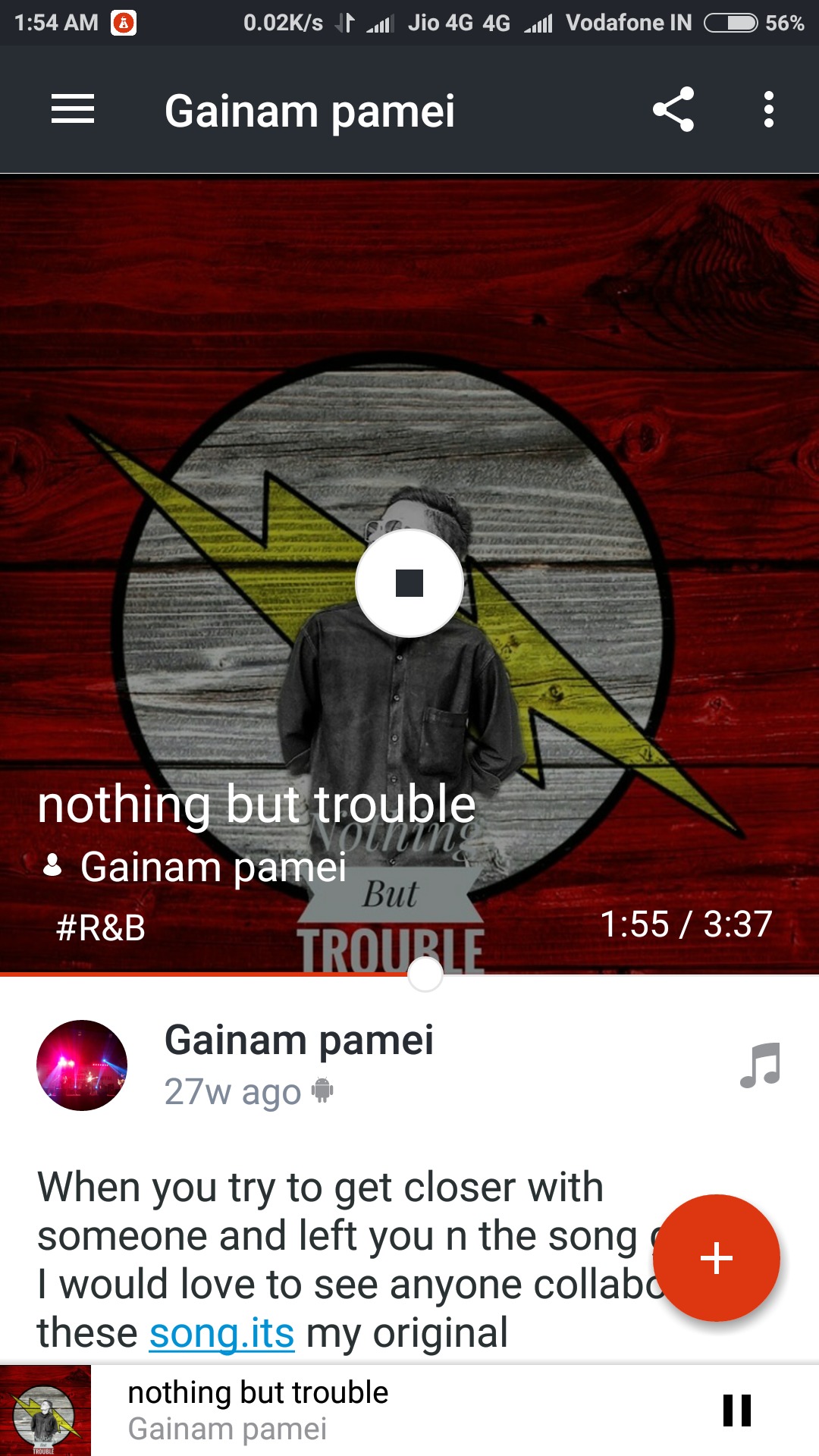
Task: Open mini player for nothing but trouble
Action: 258,1410
